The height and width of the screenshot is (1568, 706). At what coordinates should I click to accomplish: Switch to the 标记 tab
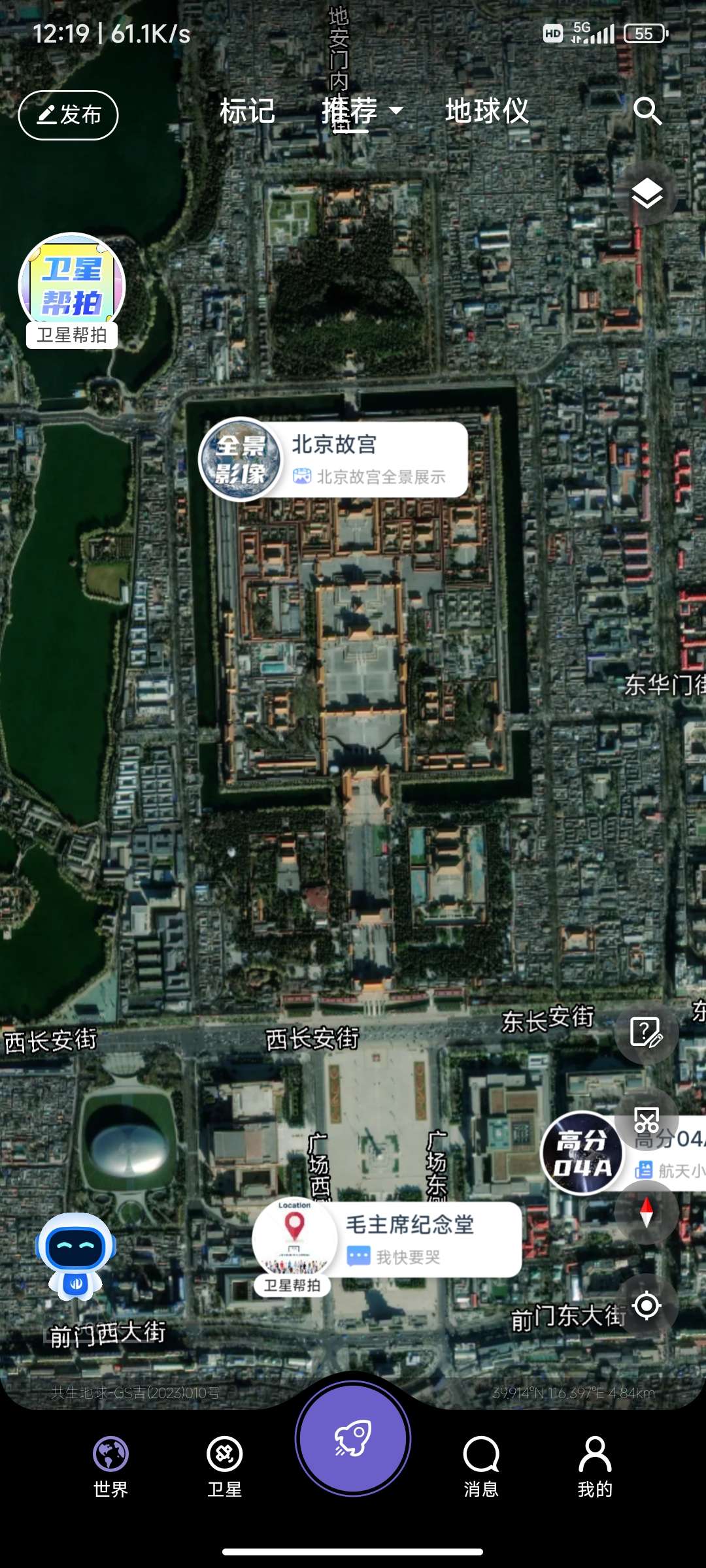click(x=247, y=111)
